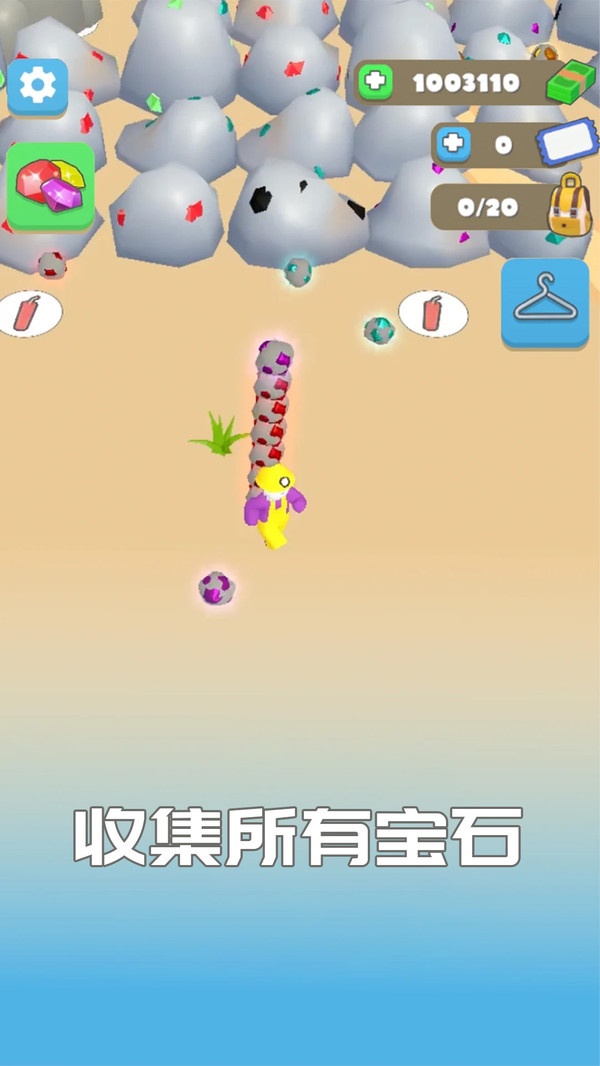The height and width of the screenshot is (1066, 600).
Task: Open the hanger outfits button
Action: click(545, 303)
